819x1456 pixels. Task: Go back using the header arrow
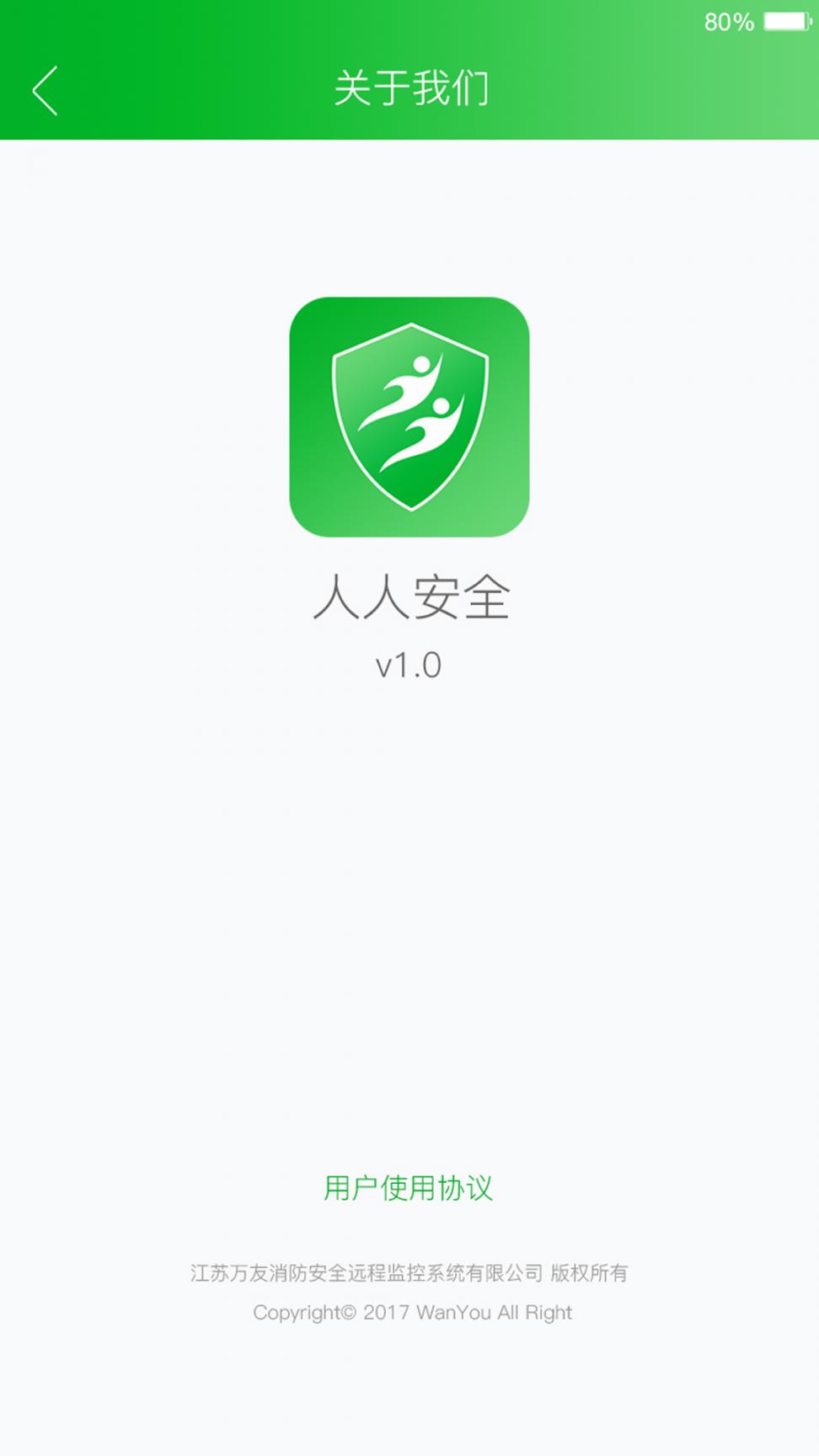point(45,90)
